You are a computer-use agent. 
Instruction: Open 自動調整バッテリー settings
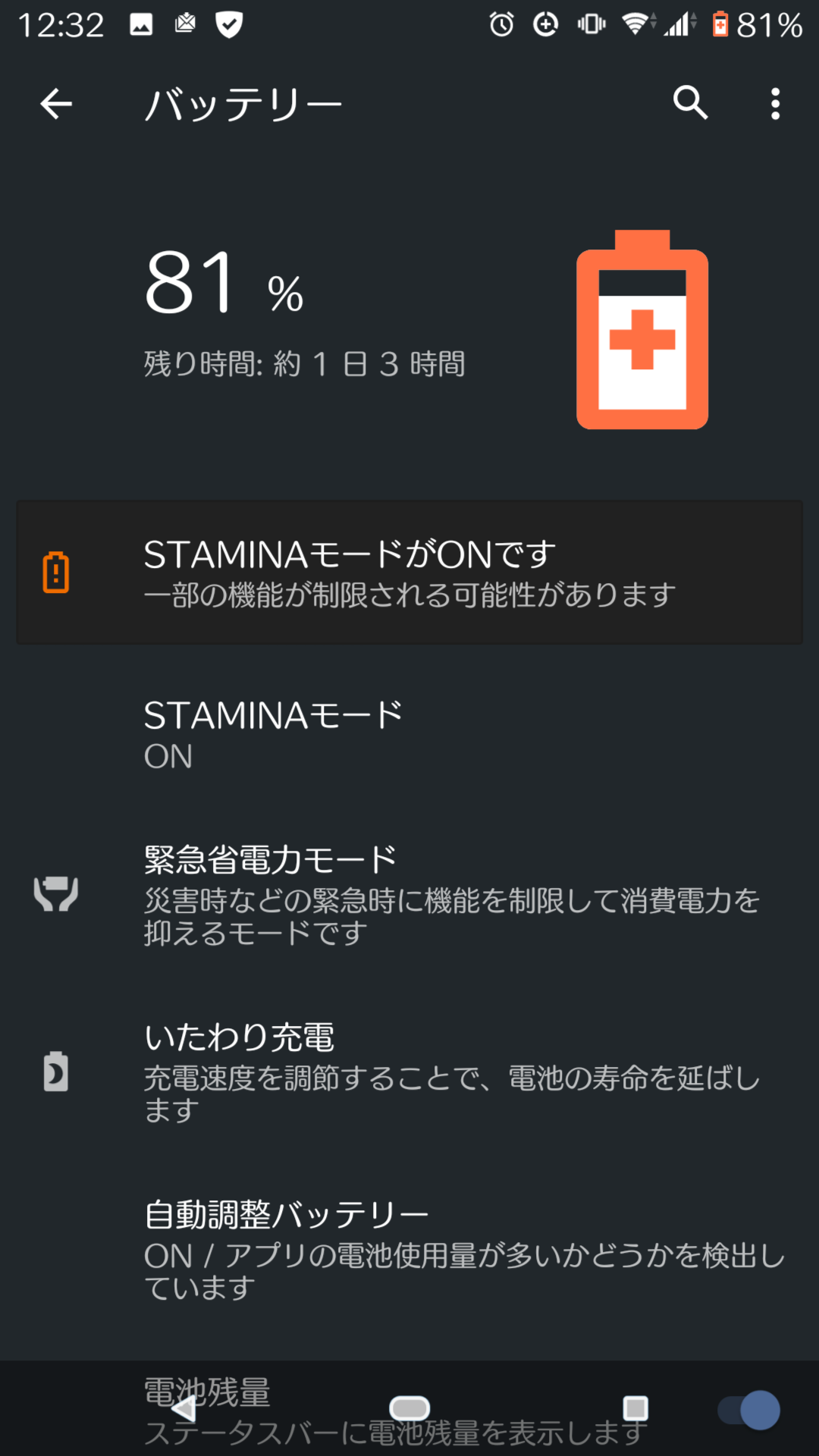(x=409, y=1250)
